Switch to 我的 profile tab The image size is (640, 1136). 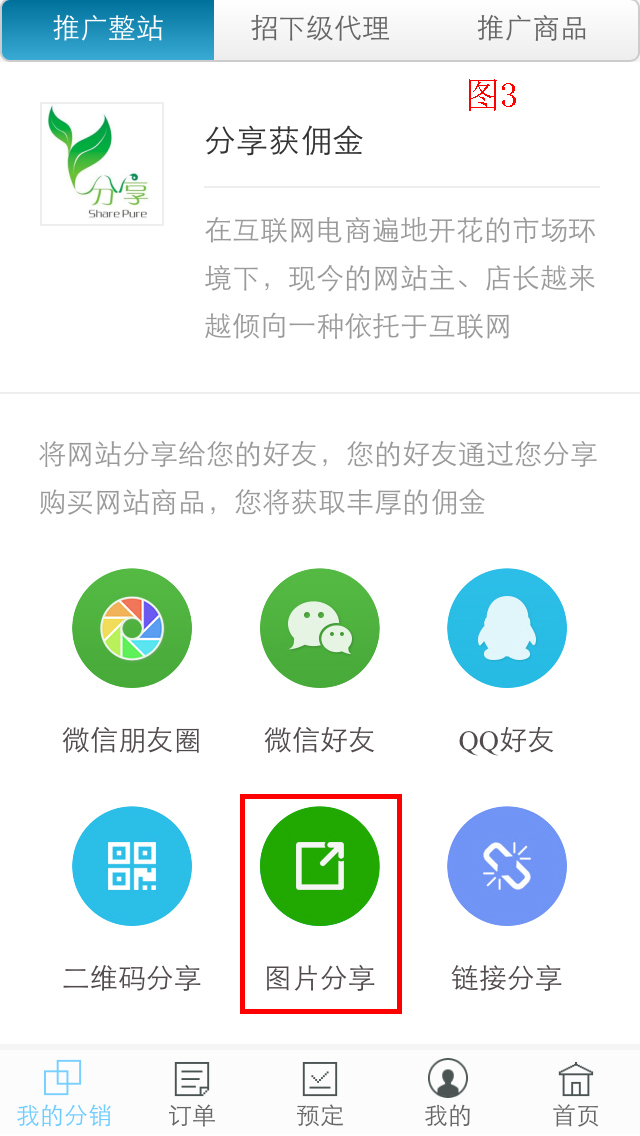(448, 1092)
